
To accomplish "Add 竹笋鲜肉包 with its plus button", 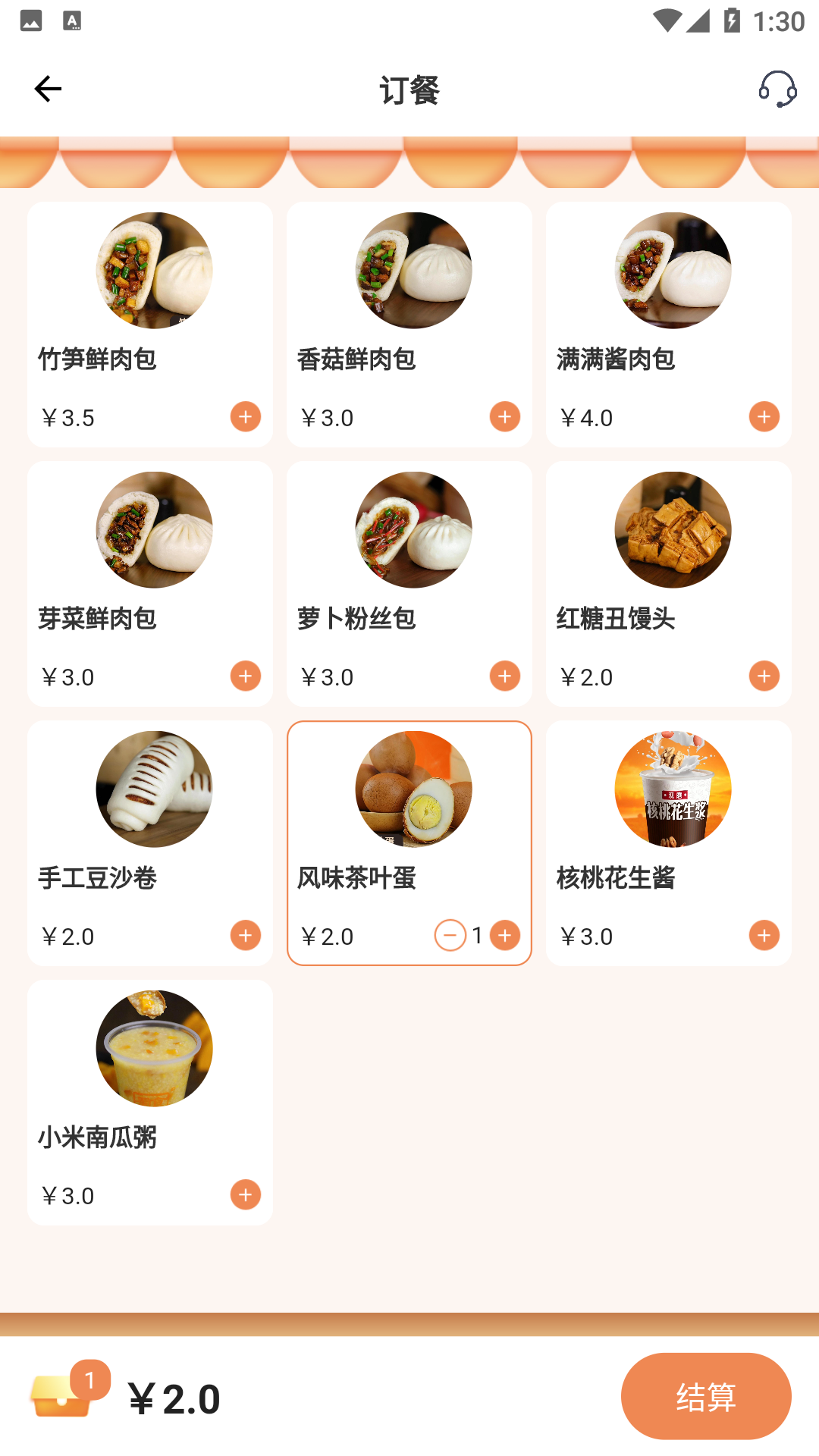I will [244, 416].
